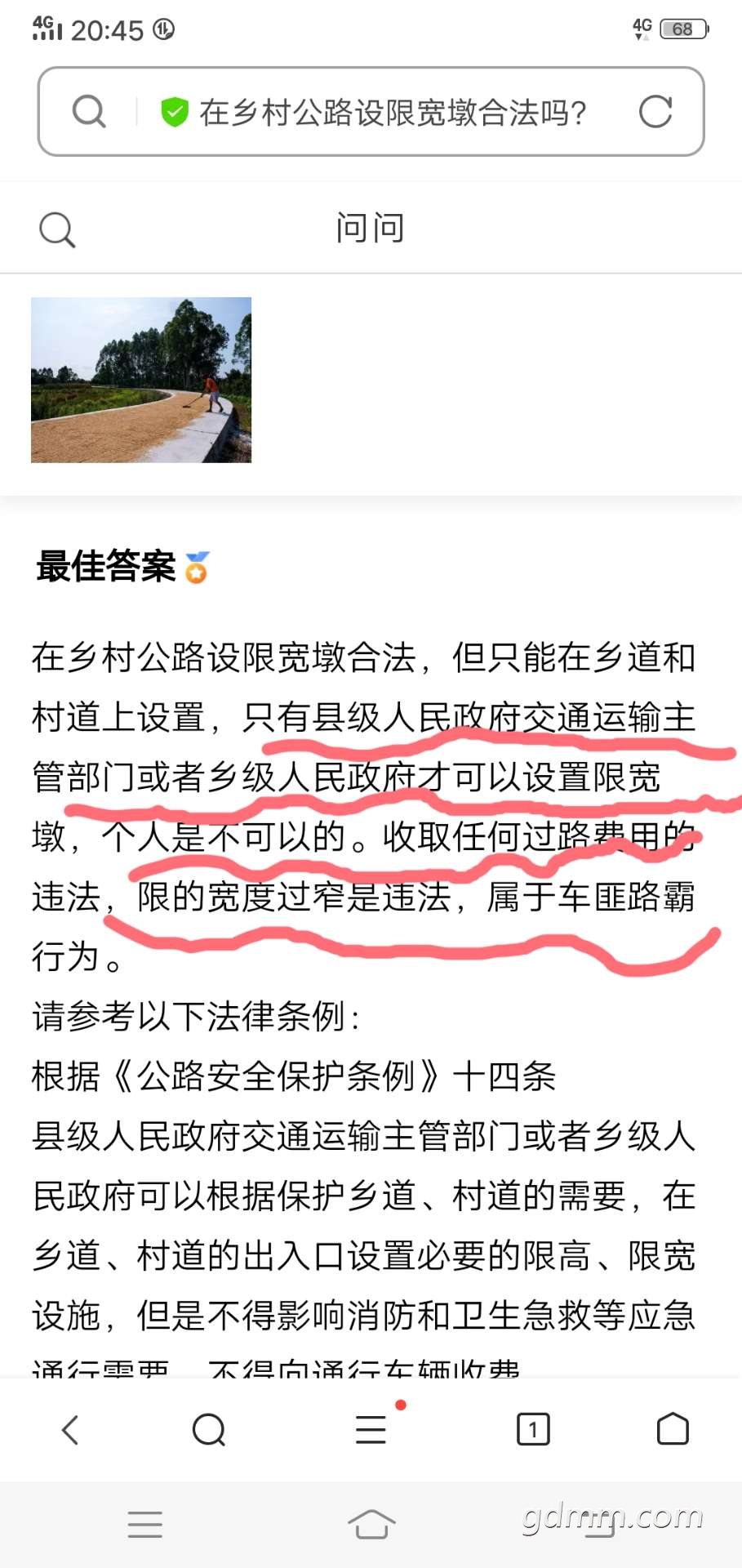Image resolution: width=742 pixels, height=1568 pixels.
Task: Open search on the 问问 page header
Action: point(57,229)
